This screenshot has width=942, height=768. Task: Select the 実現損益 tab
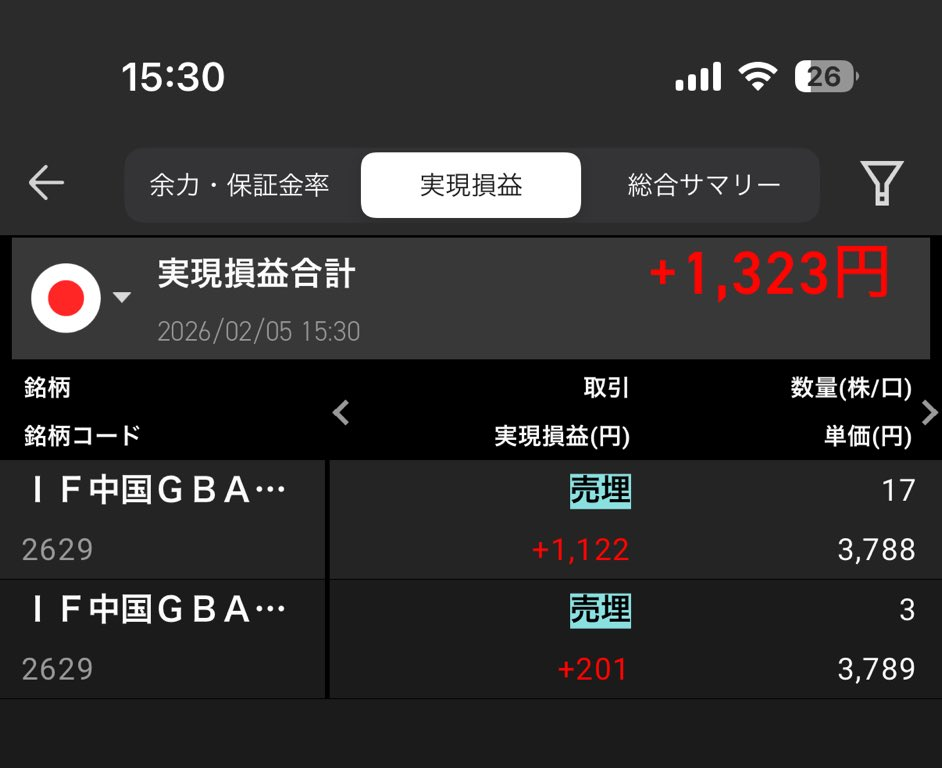[470, 185]
